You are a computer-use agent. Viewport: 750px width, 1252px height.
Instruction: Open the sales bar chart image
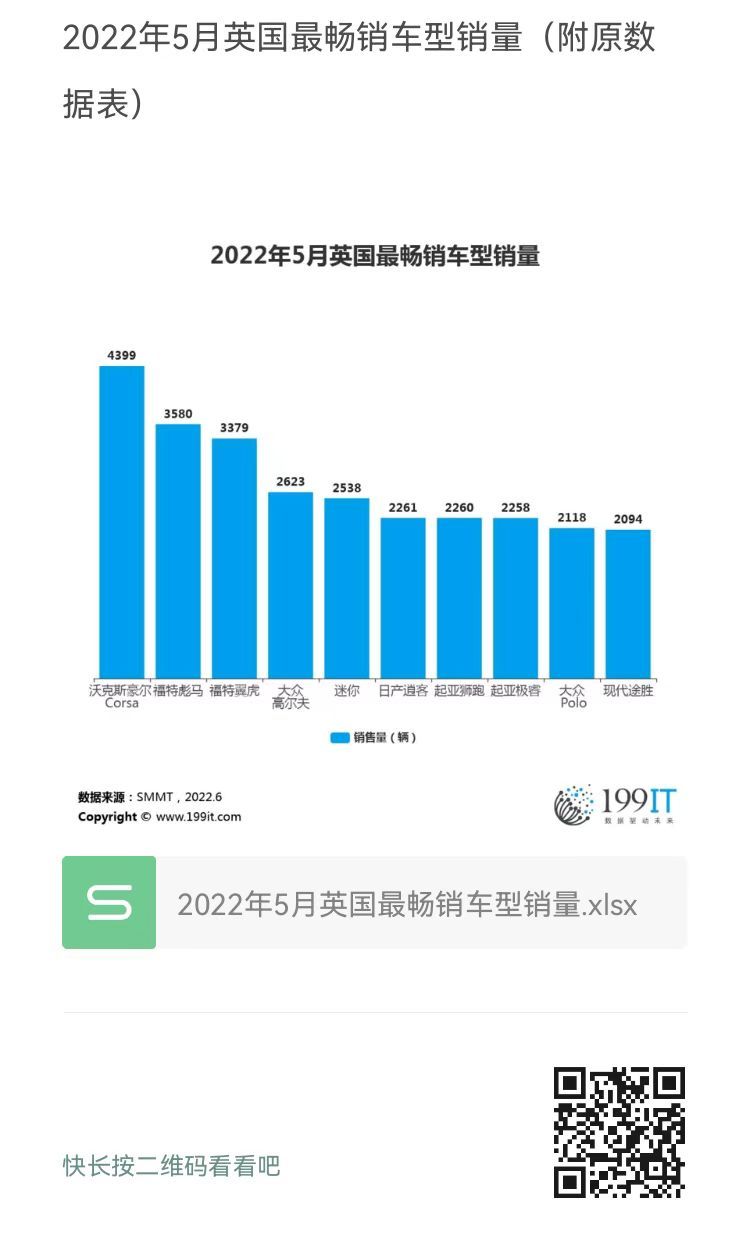375,530
